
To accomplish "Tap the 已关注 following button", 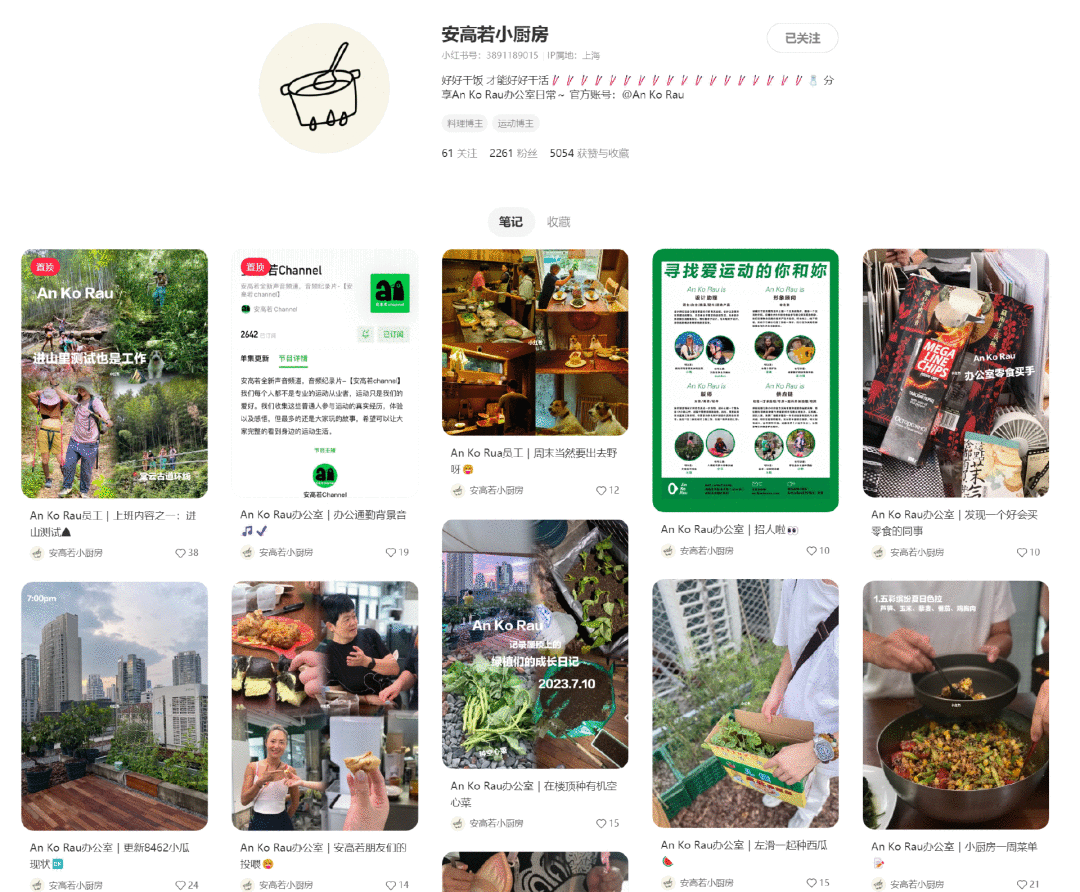I will click(x=802, y=38).
